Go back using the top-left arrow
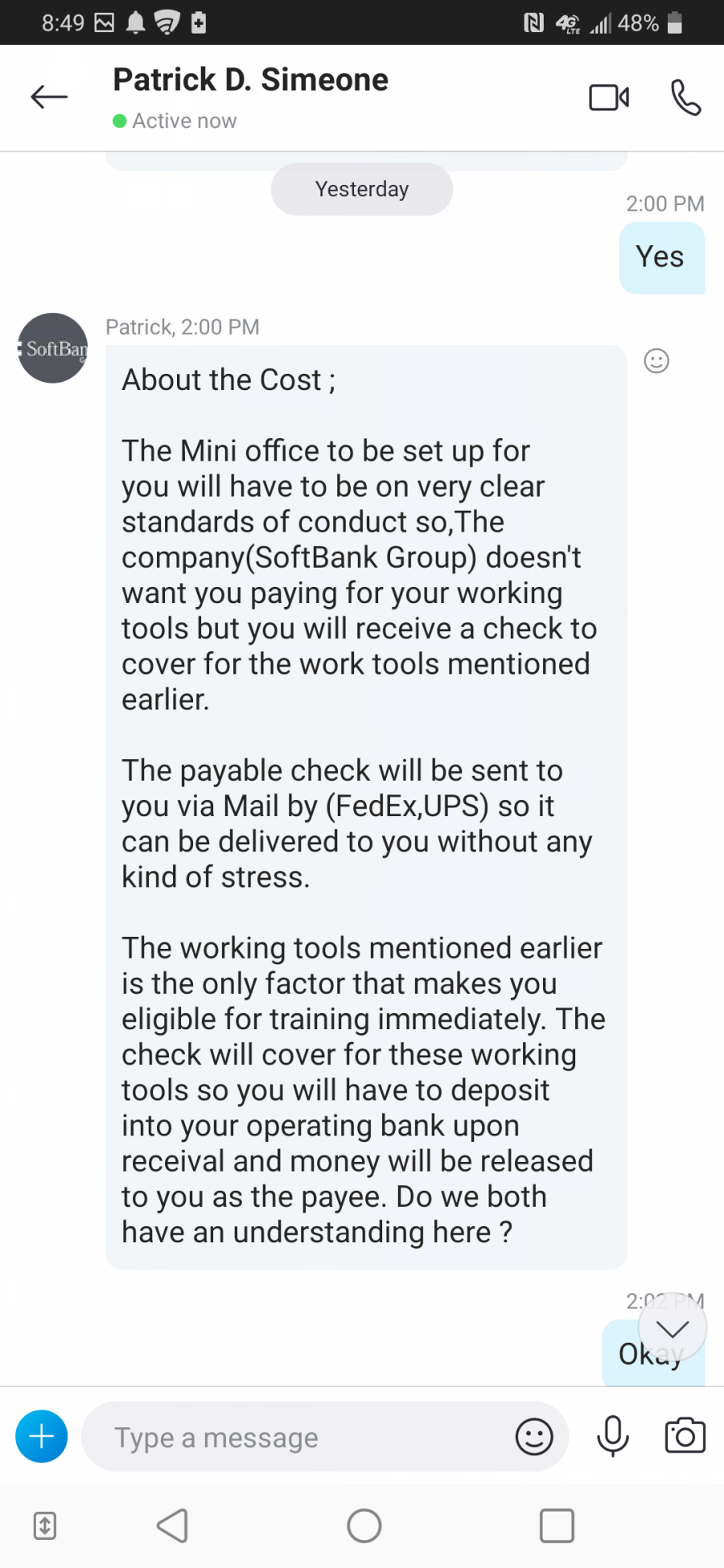Screen dimensions: 724x1568 coord(49,97)
